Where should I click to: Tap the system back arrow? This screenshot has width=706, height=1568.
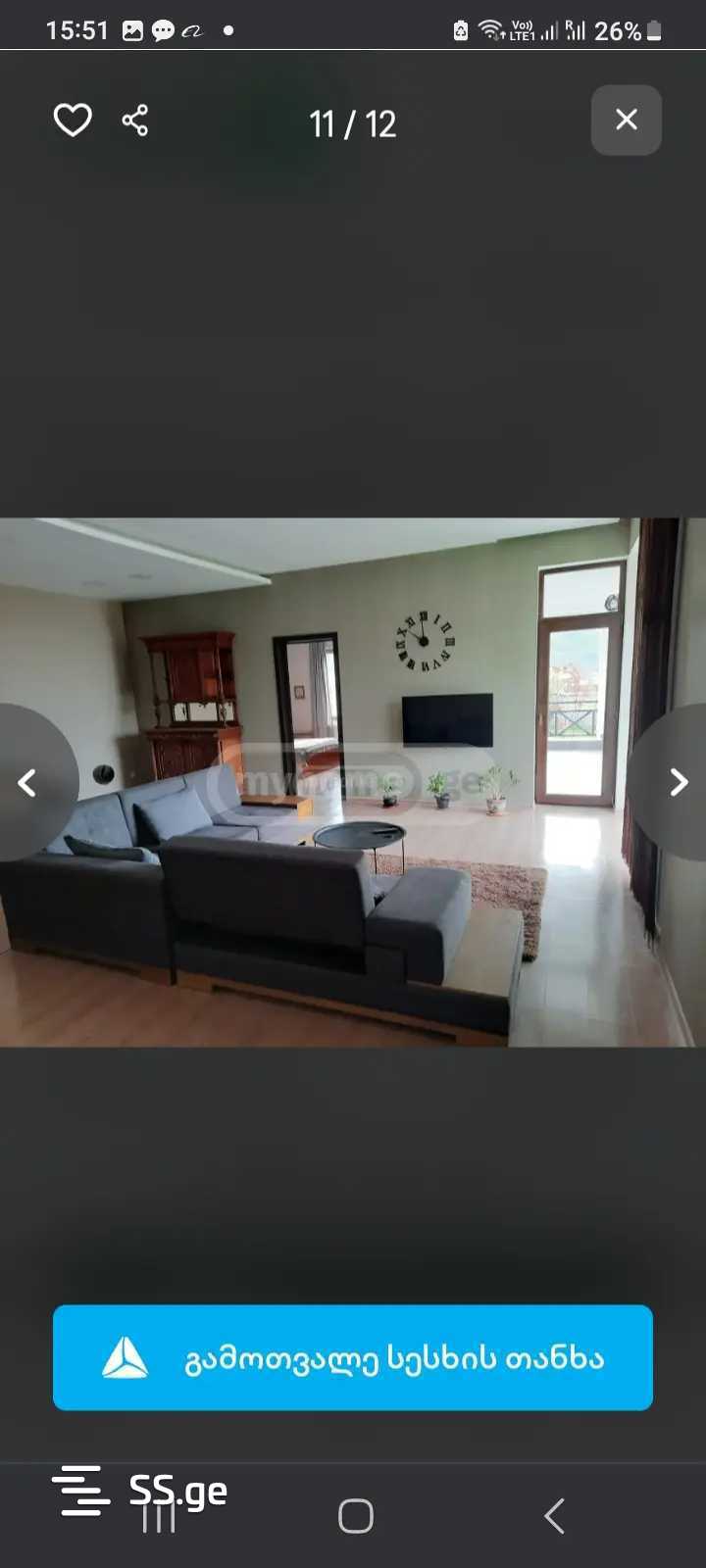click(x=554, y=1516)
